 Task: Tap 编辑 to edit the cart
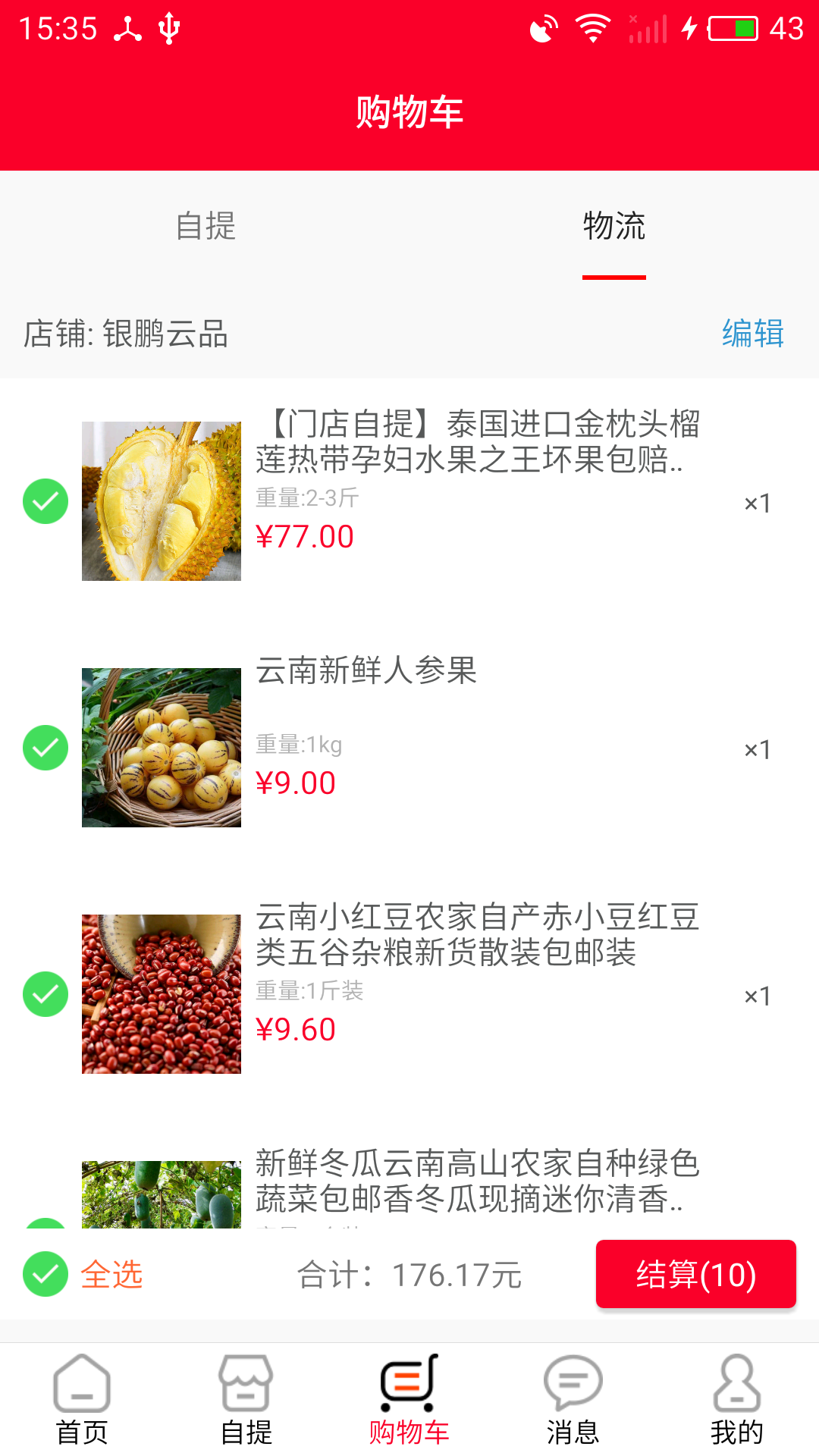click(x=752, y=334)
